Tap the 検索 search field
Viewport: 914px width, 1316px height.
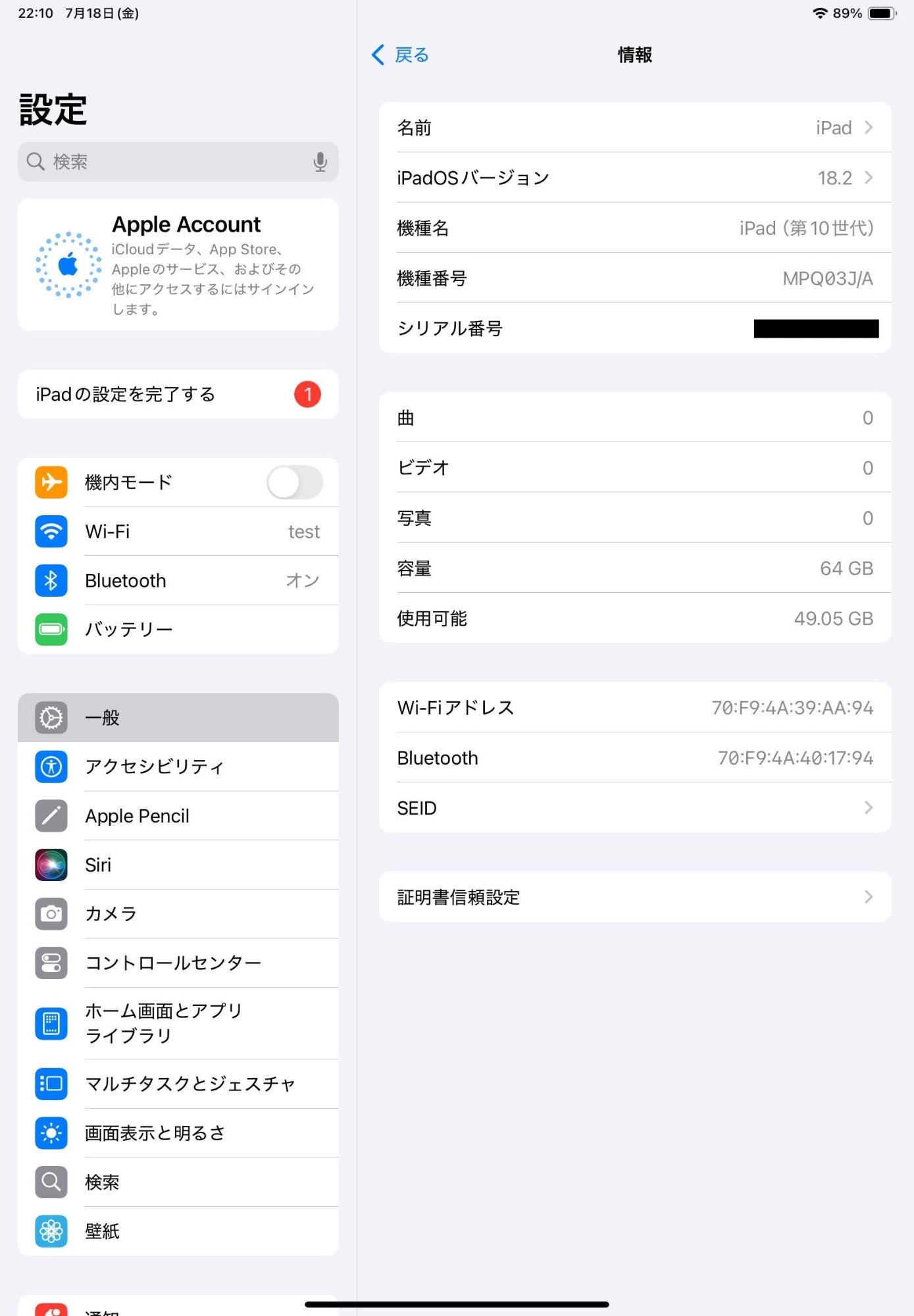(171, 162)
